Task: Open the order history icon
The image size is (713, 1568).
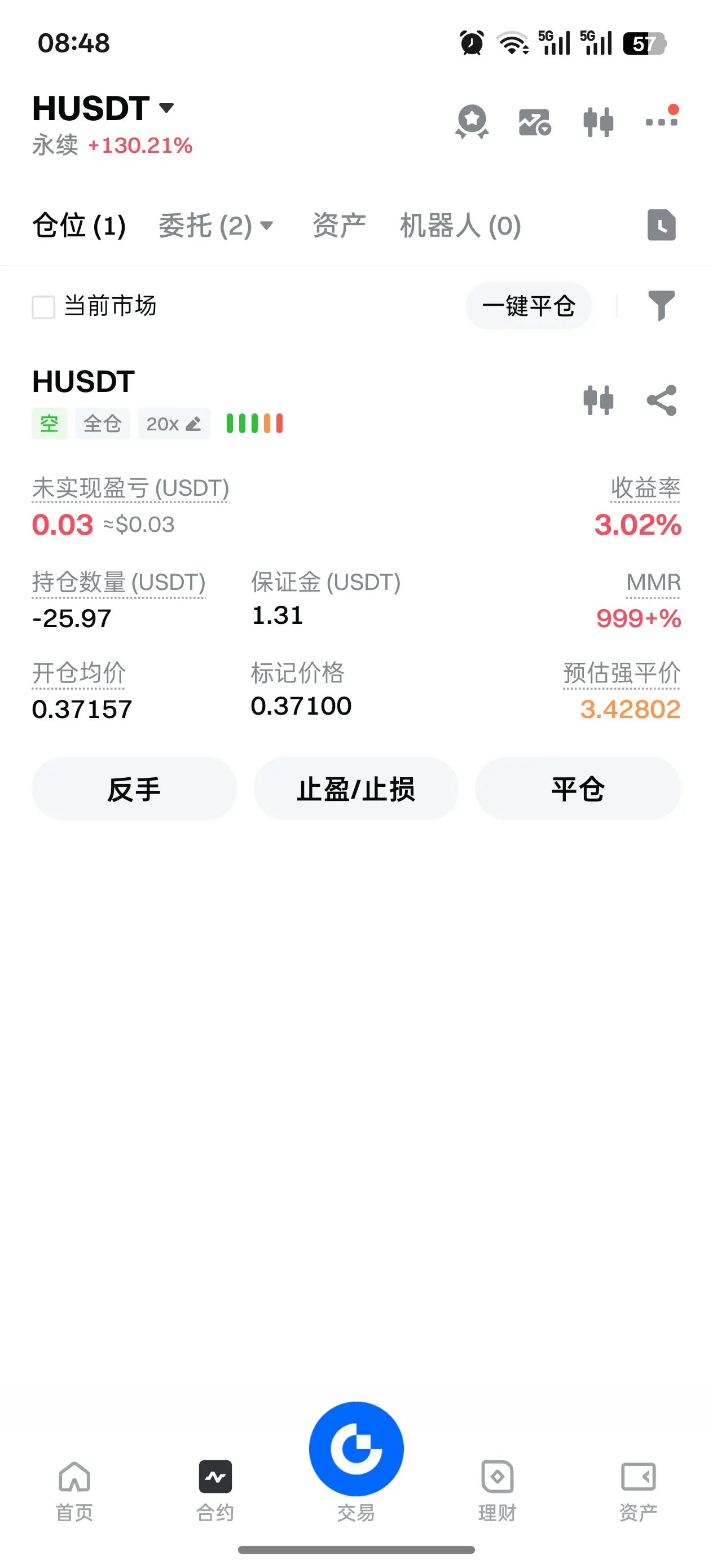Action: [661, 225]
